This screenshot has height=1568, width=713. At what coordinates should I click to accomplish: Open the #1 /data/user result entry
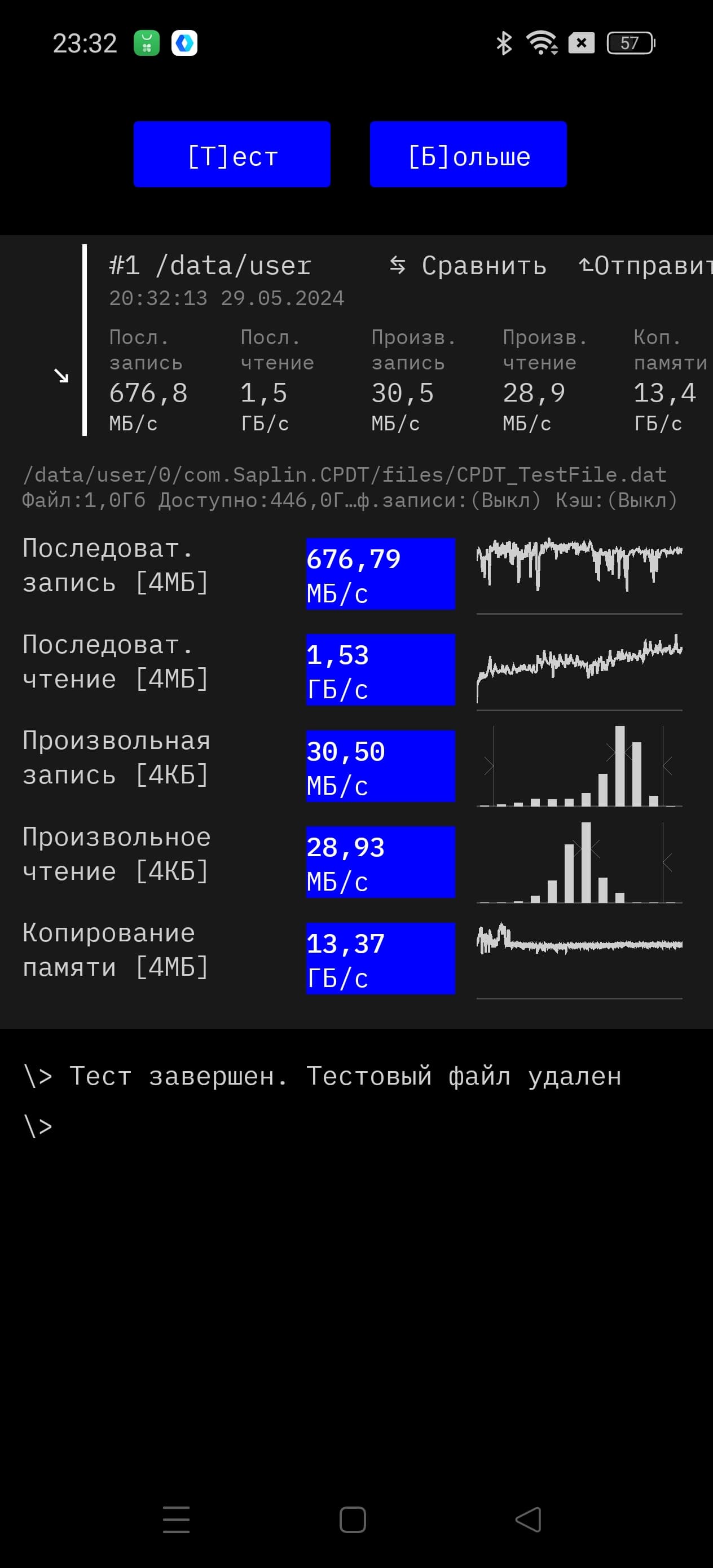click(x=210, y=266)
